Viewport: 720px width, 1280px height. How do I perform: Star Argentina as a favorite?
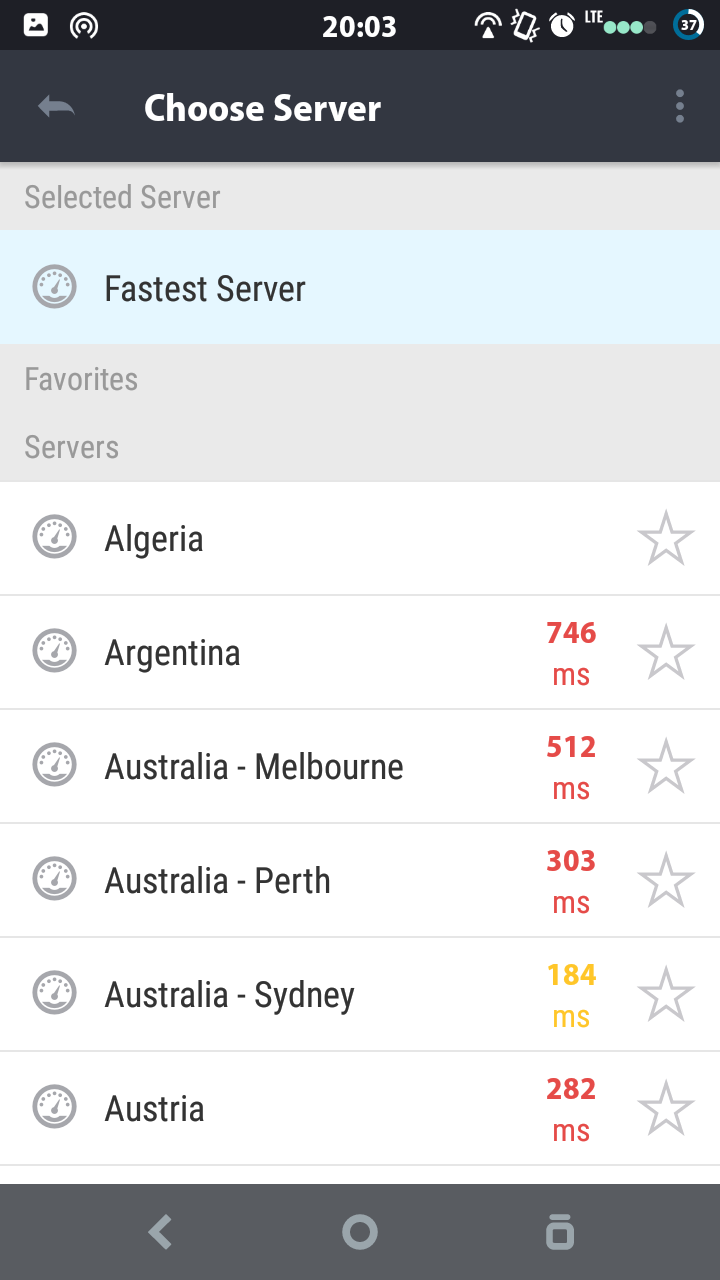coord(666,653)
